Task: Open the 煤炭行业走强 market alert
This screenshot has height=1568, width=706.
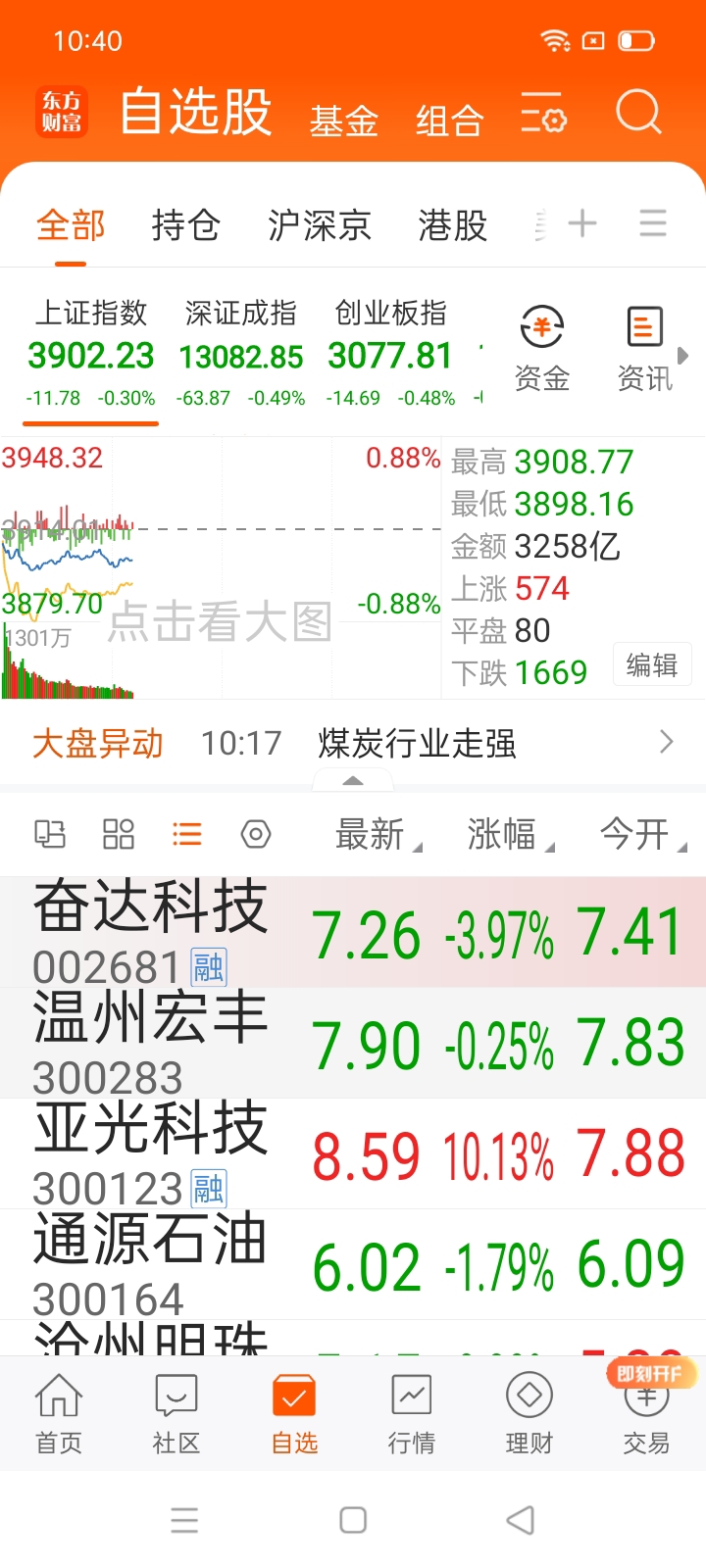Action: click(417, 743)
